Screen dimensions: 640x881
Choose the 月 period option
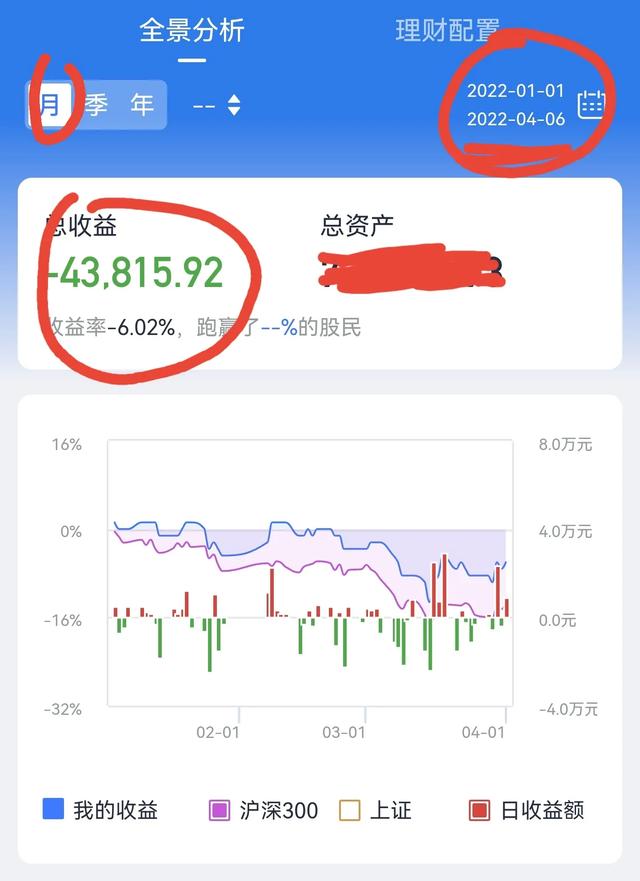(49, 104)
